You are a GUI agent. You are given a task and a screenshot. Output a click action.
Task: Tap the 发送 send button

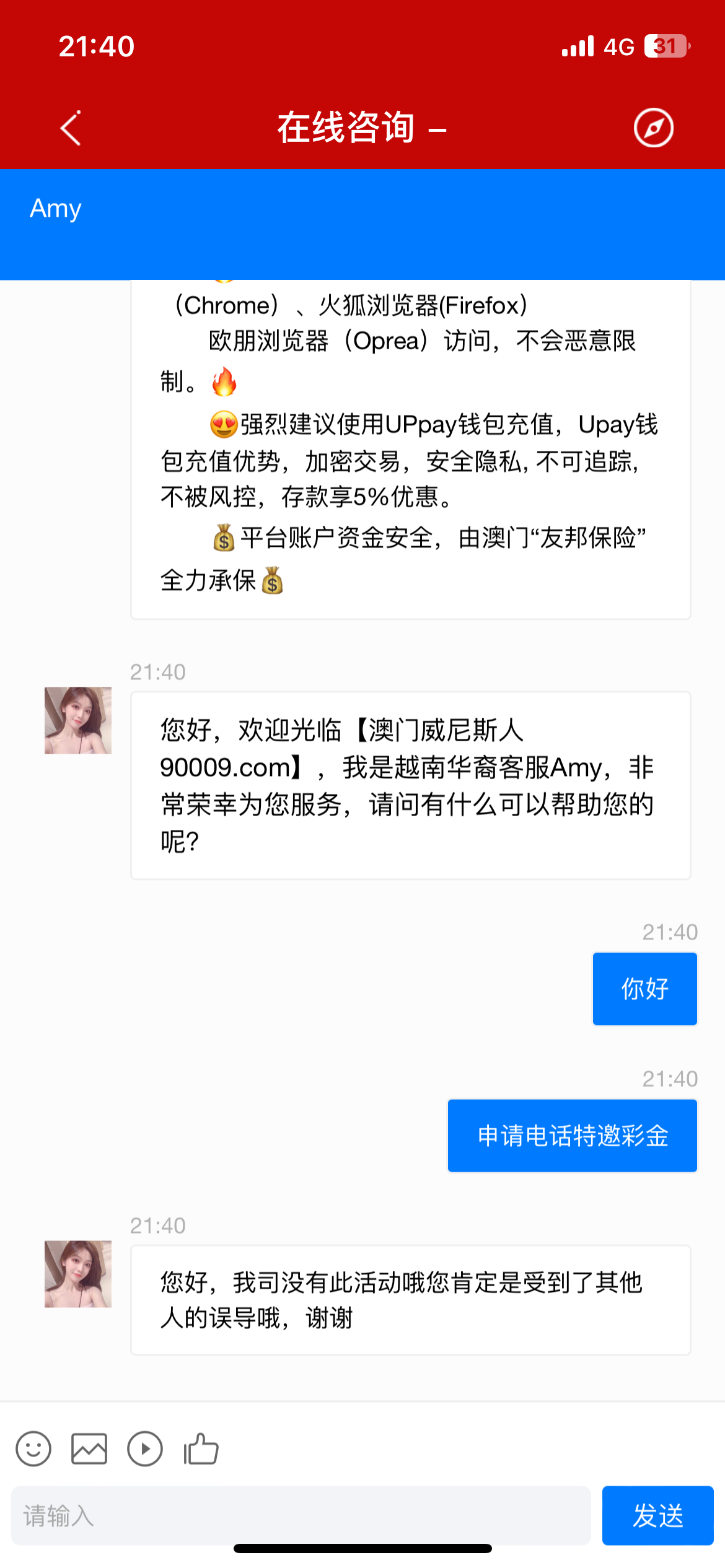pyautogui.click(x=657, y=1515)
